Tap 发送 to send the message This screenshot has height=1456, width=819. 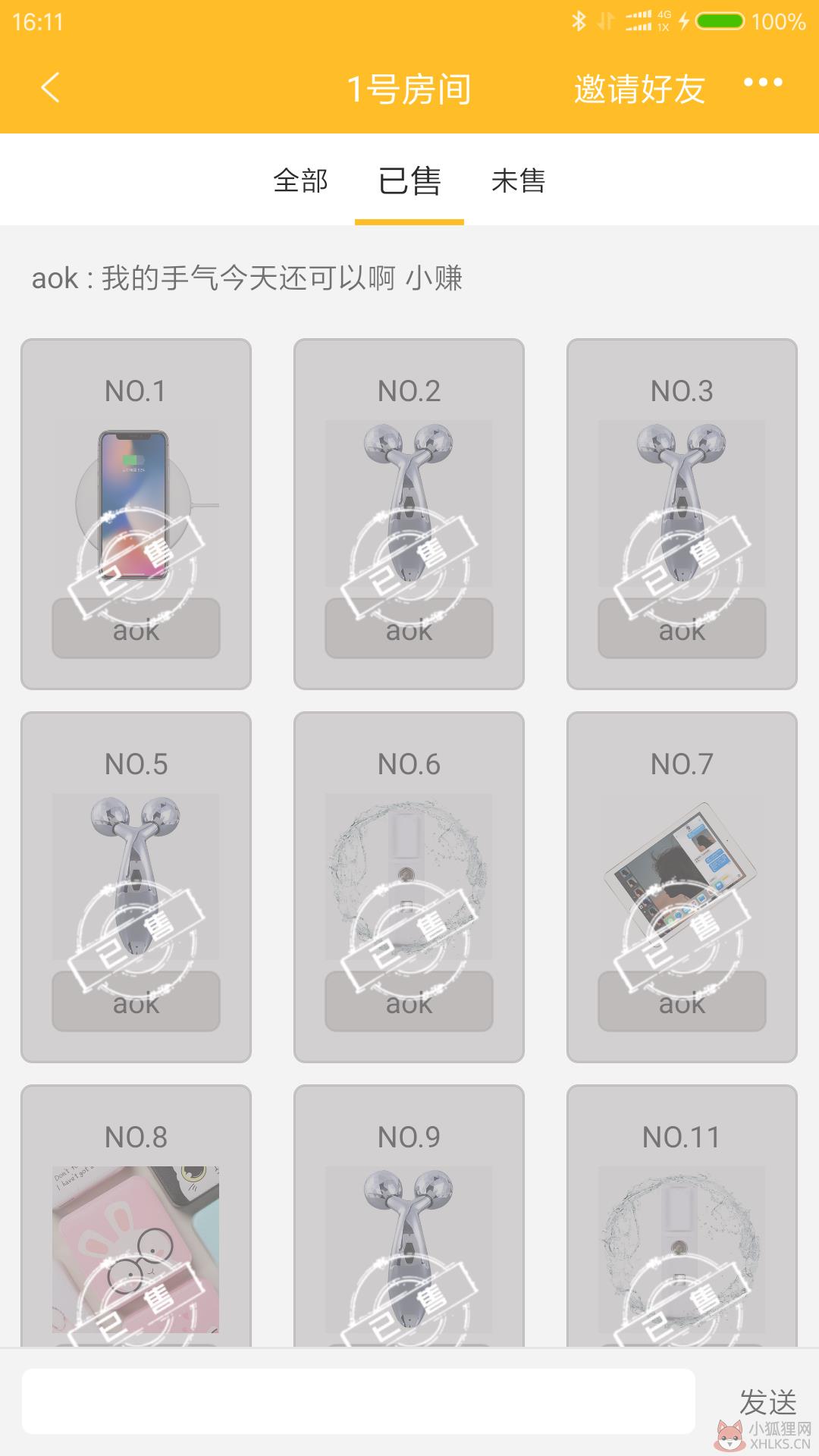pyautogui.click(x=767, y=1402)
